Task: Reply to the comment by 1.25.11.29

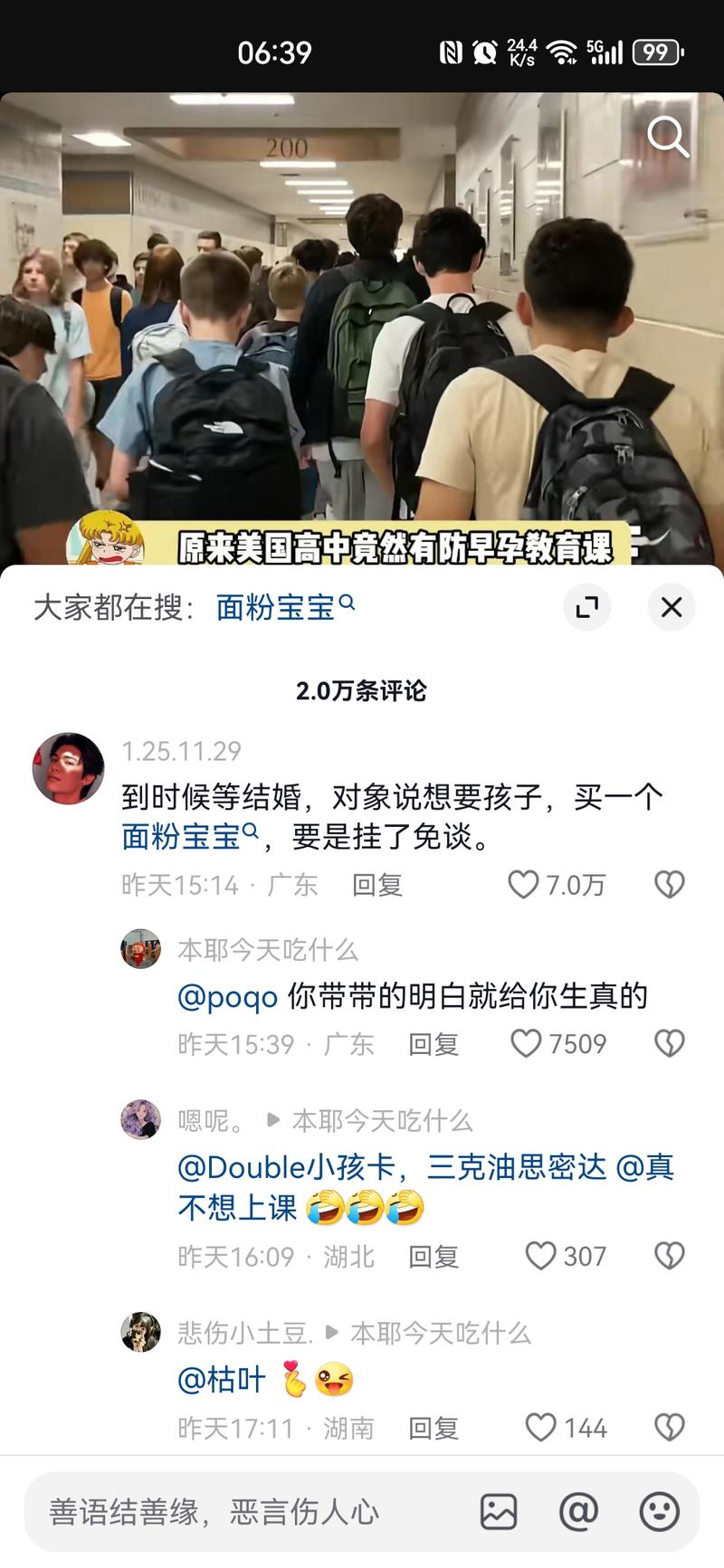Action: [376, 885]
